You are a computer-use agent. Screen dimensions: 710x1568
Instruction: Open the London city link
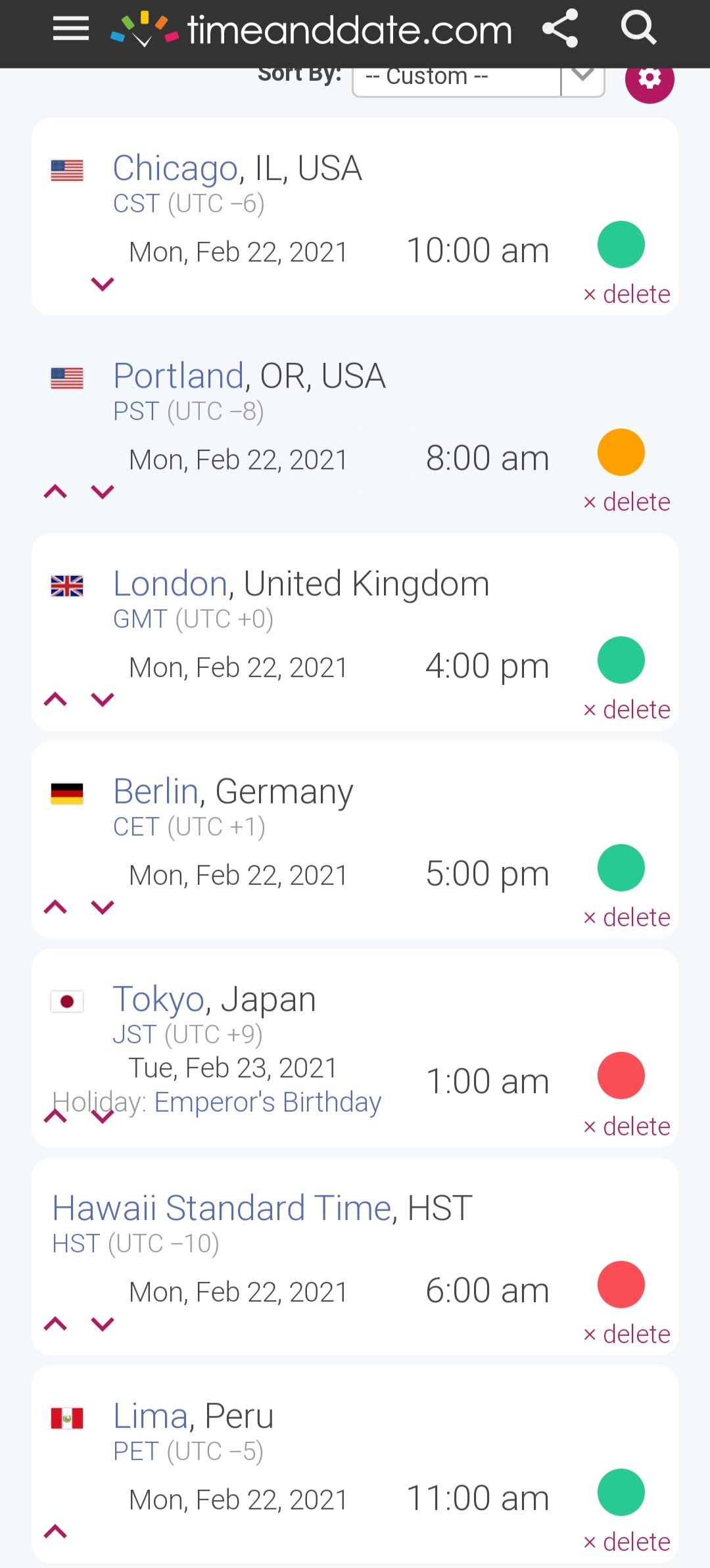[170, 584]
